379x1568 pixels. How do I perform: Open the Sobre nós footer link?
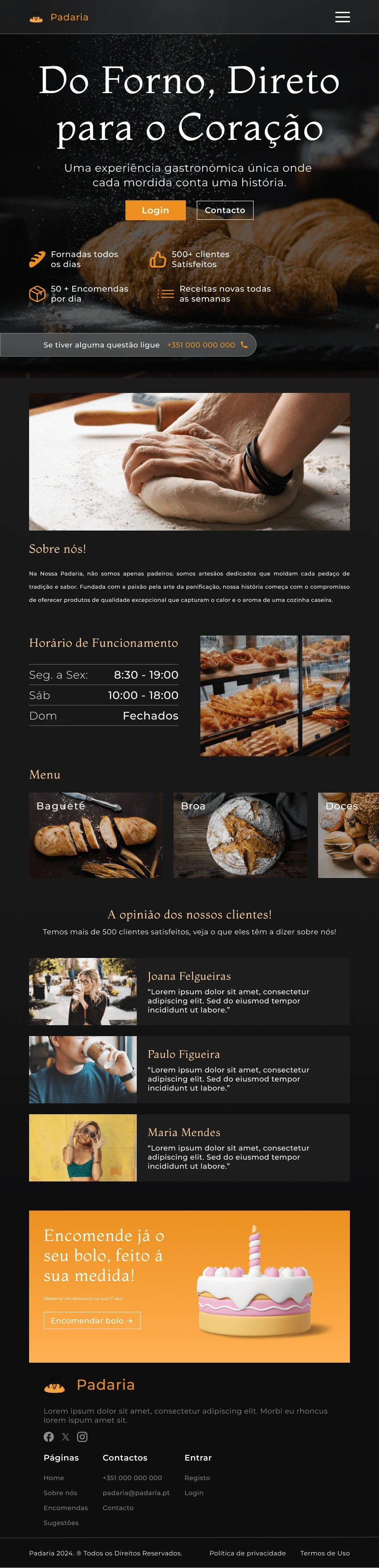60,1493
